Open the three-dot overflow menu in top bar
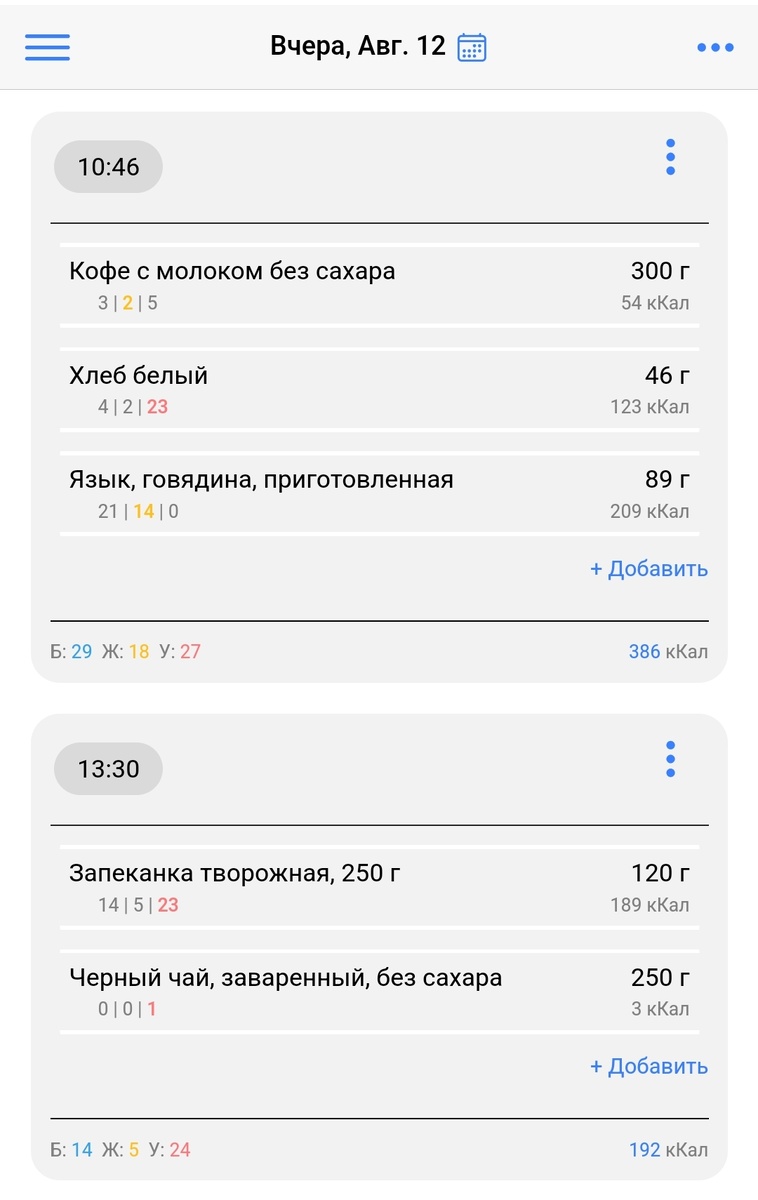 point(714,47)
